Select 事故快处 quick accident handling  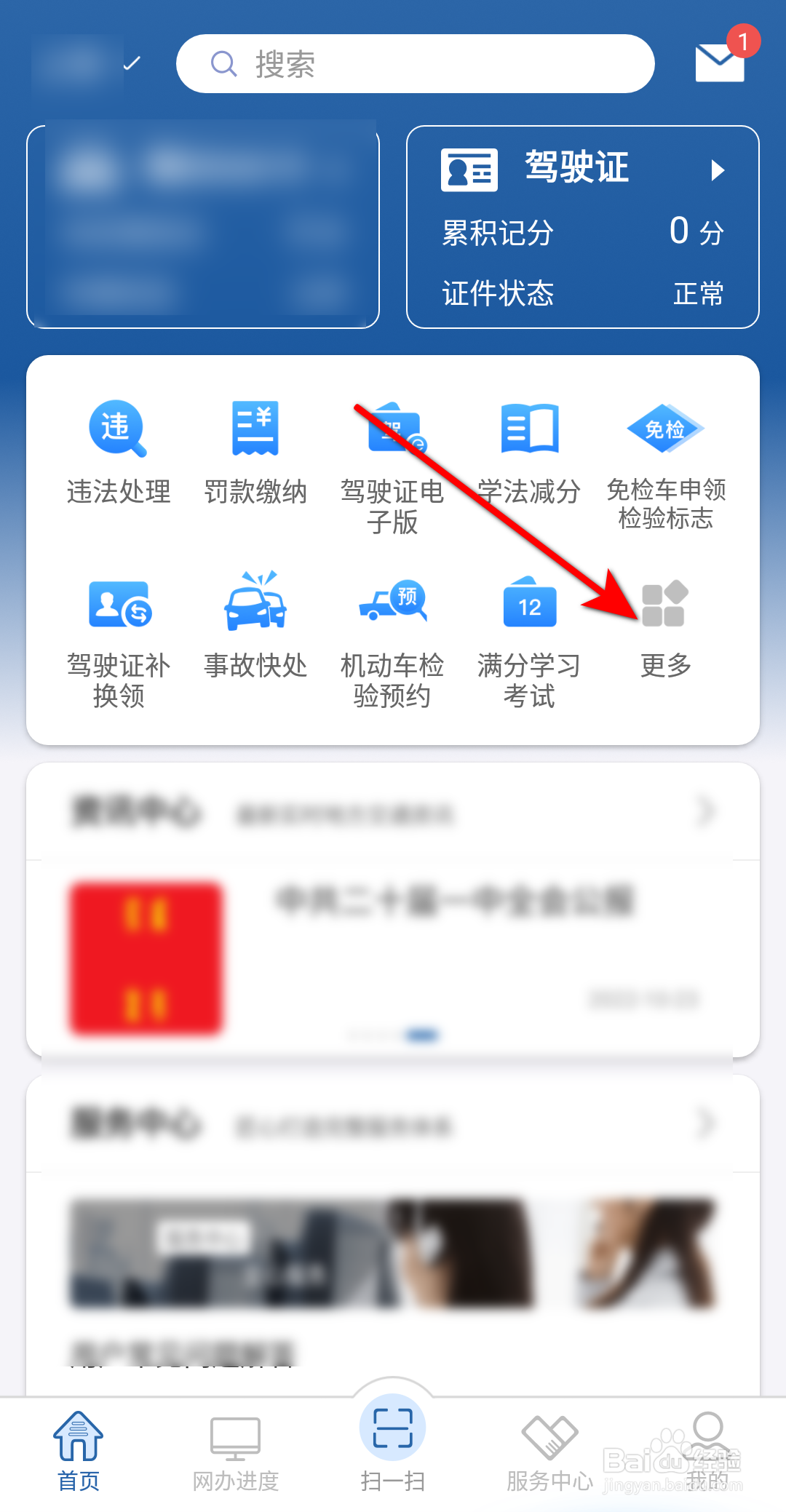tap(256, 633)
